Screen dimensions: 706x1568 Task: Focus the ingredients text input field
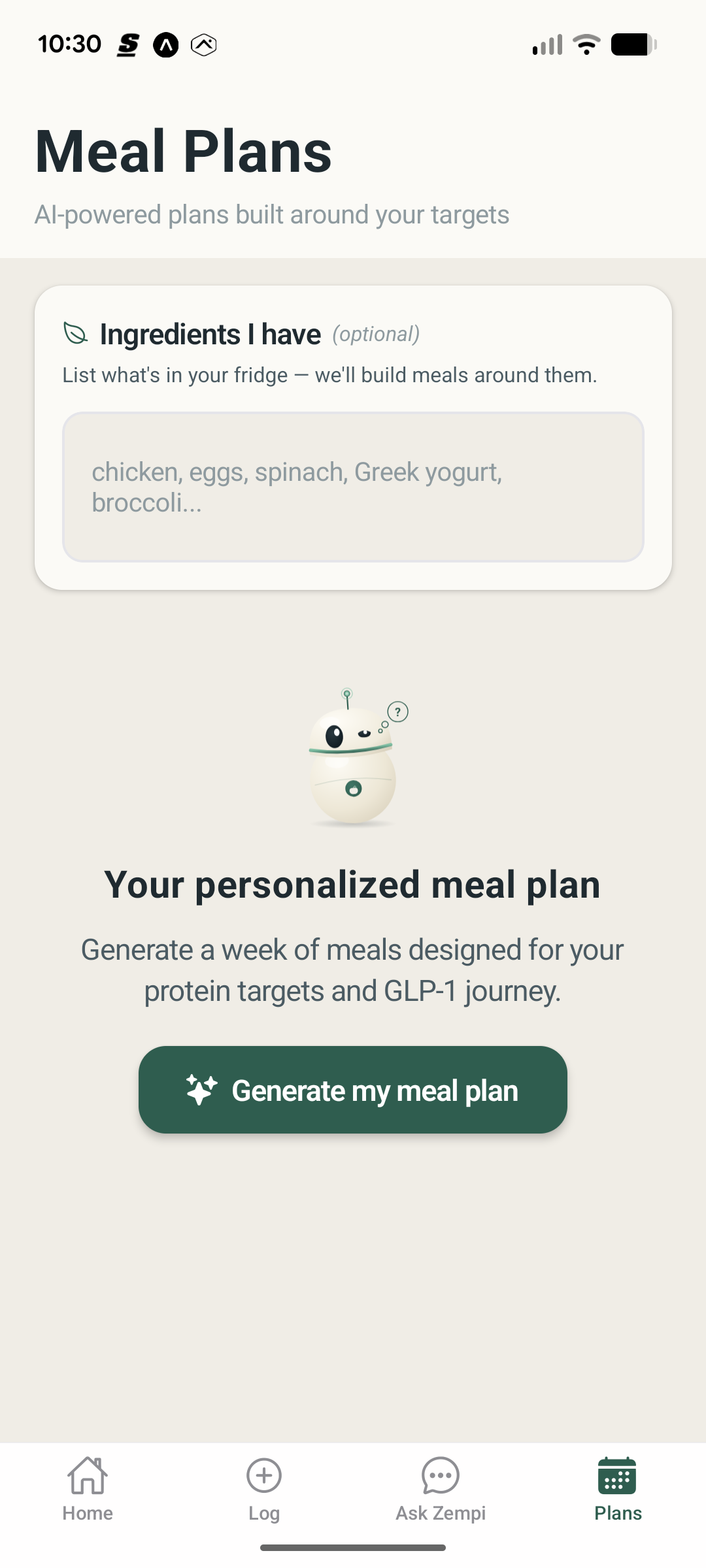[353, 486]
